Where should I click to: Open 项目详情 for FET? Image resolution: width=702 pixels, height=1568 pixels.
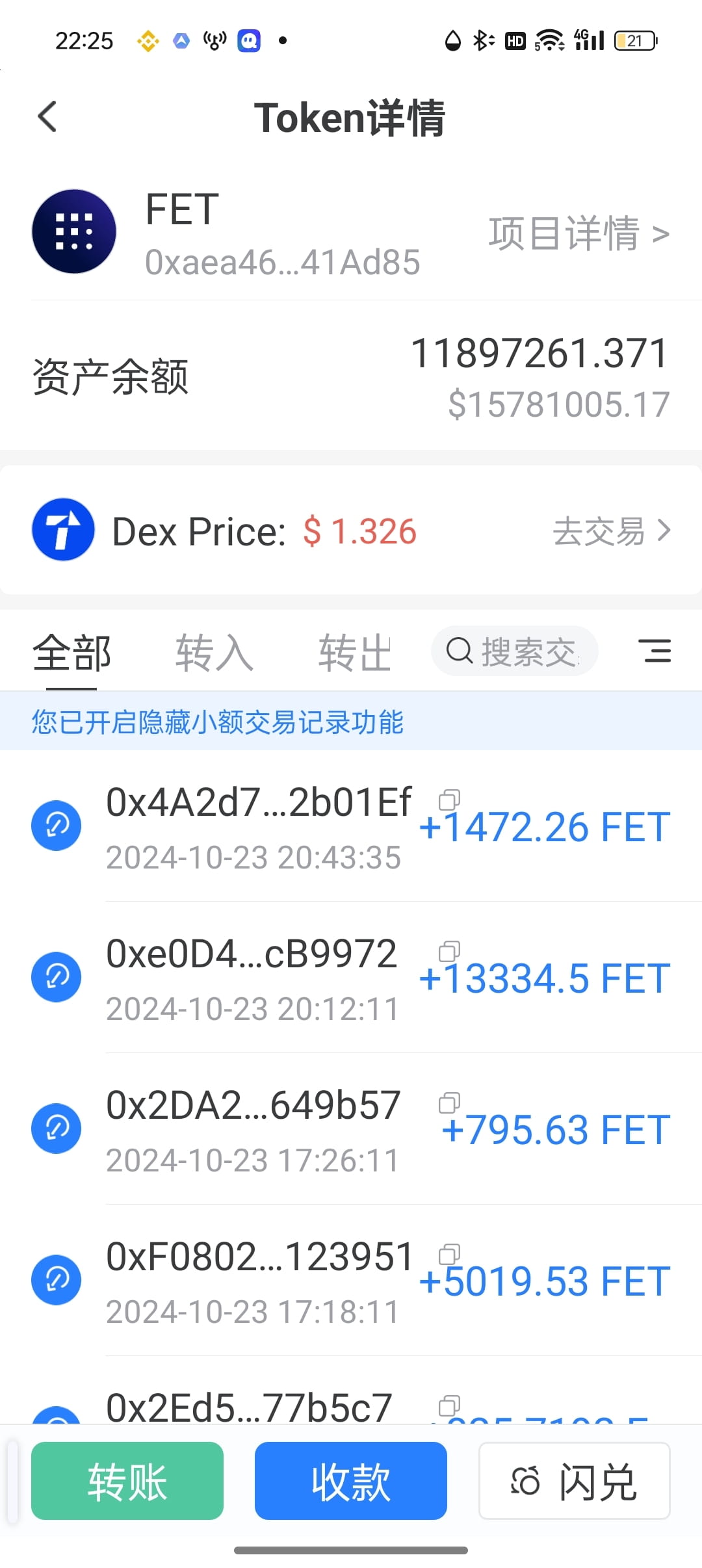click(578, 233)
